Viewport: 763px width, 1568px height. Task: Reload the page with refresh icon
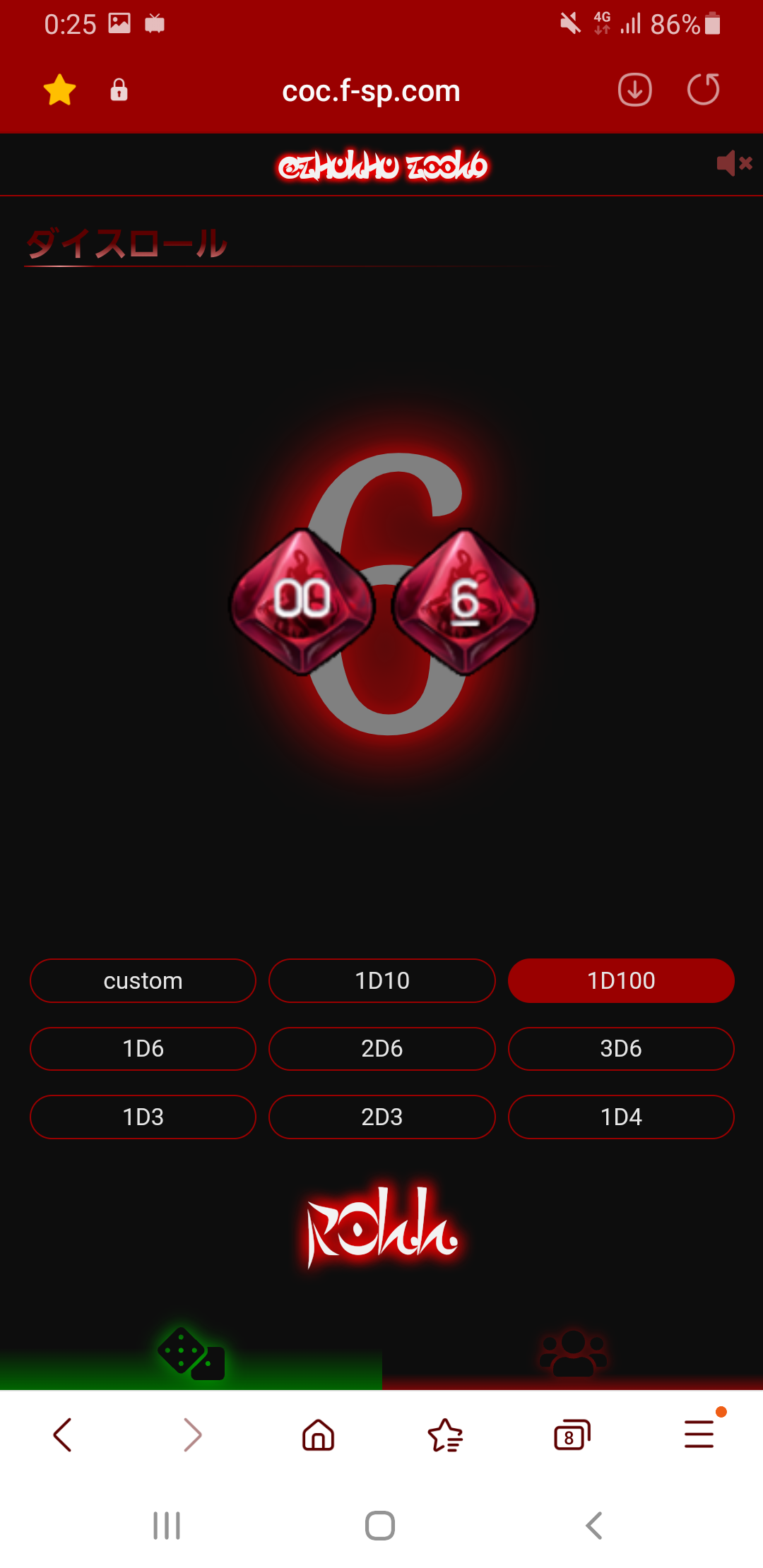pos(703,90)
